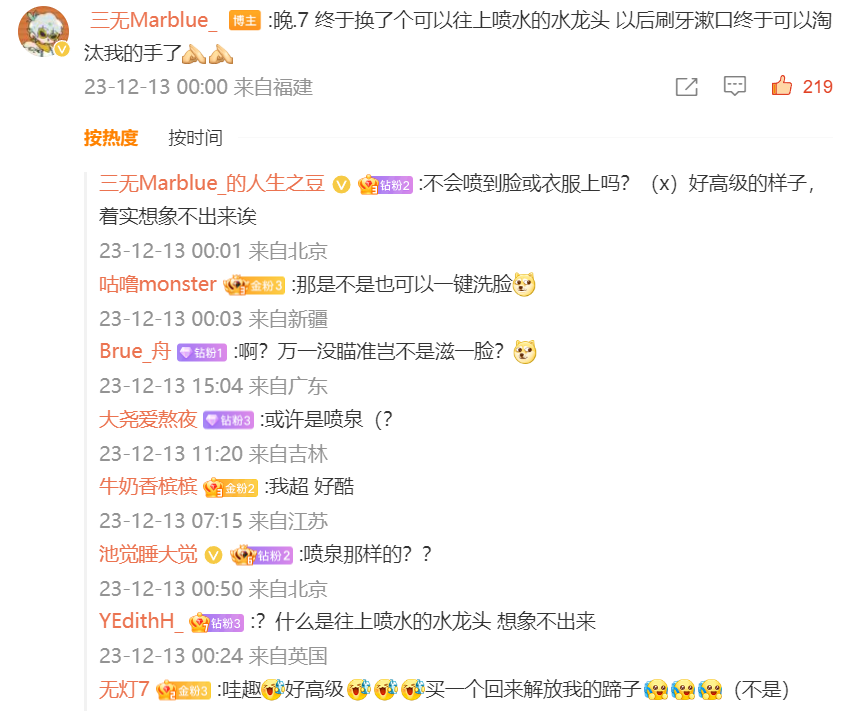Open Brue_舟 user profile
The image size is (859, 711).
coord(134,351)
